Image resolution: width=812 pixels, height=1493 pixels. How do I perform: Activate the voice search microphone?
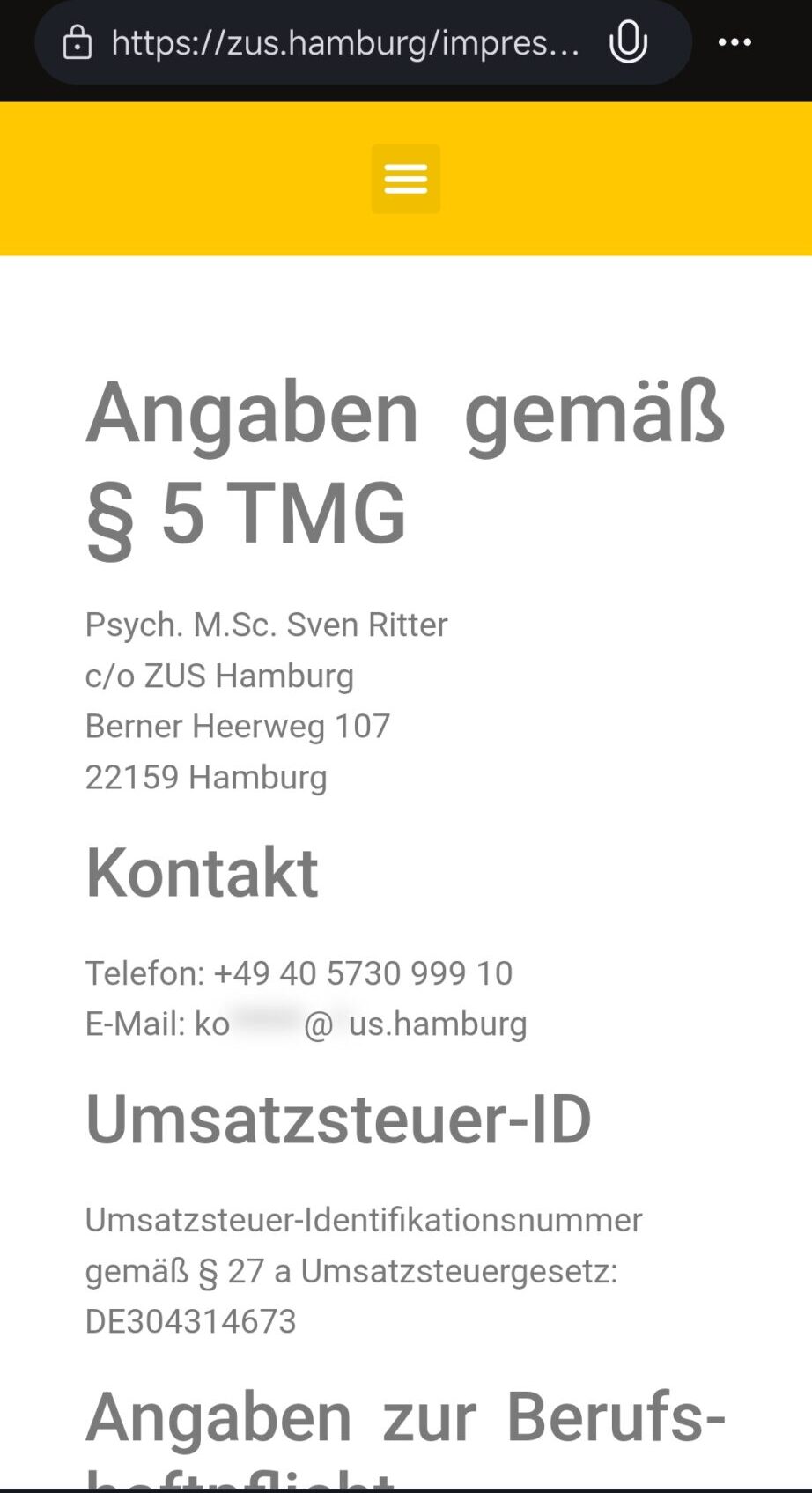tap(628, 42)
